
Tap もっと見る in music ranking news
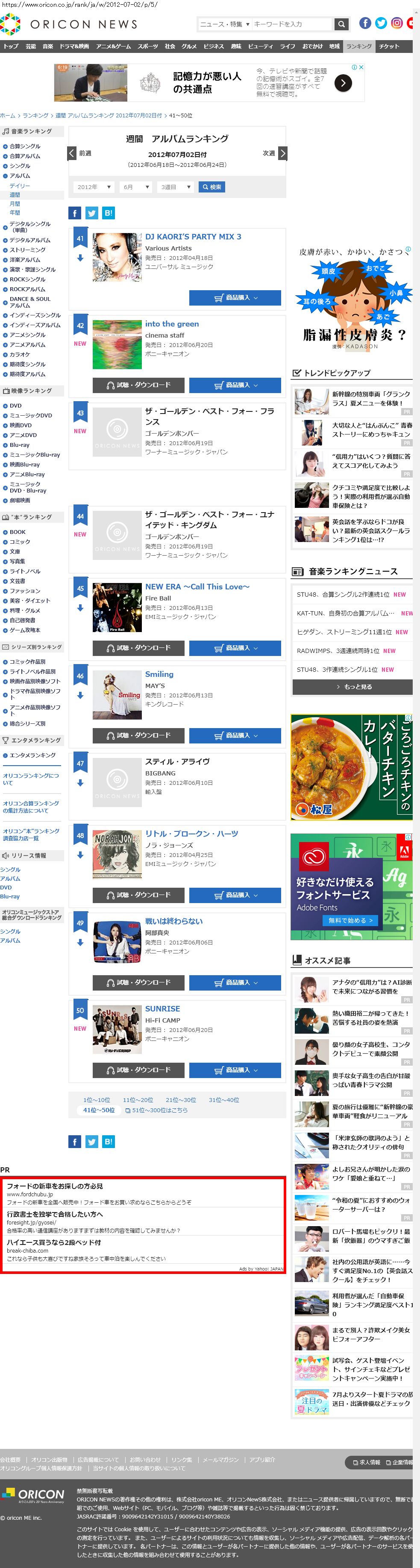[353, 687]
